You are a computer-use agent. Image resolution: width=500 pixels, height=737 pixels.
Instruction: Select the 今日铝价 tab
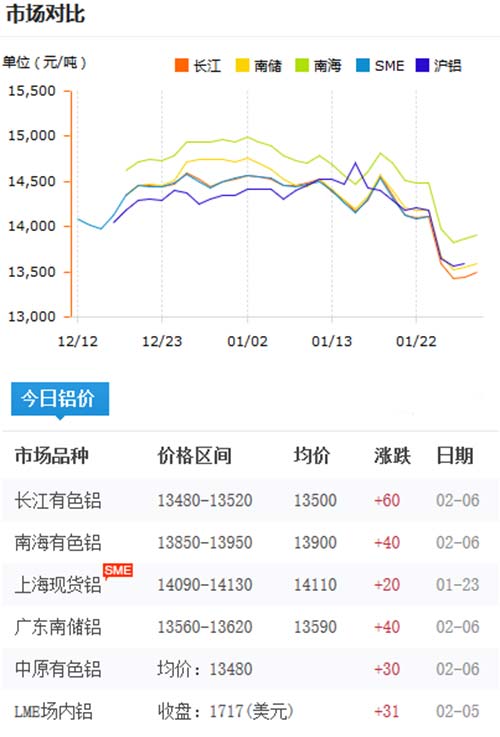[x=60, y=399]
